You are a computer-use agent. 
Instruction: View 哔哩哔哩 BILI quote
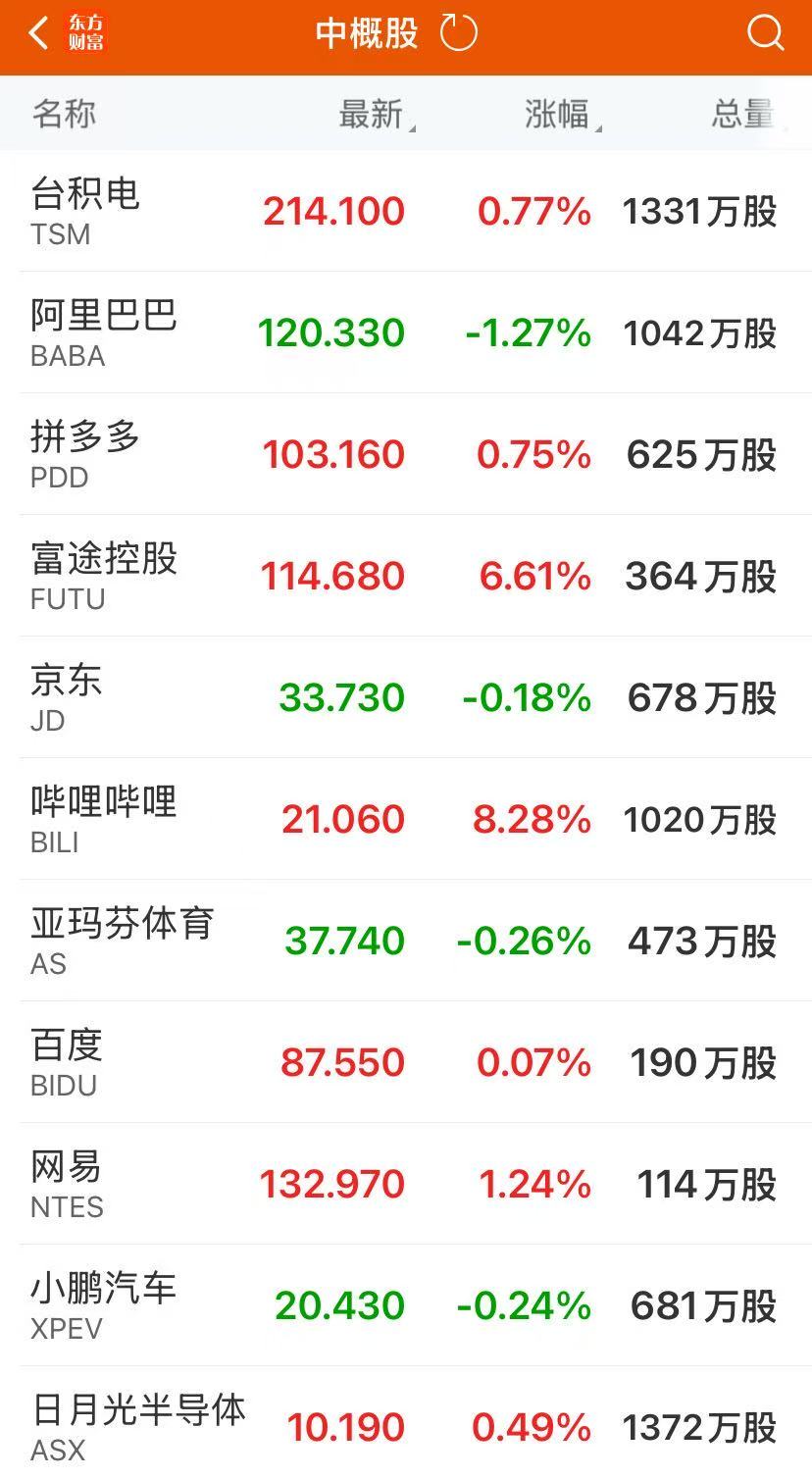pos(406,819)
